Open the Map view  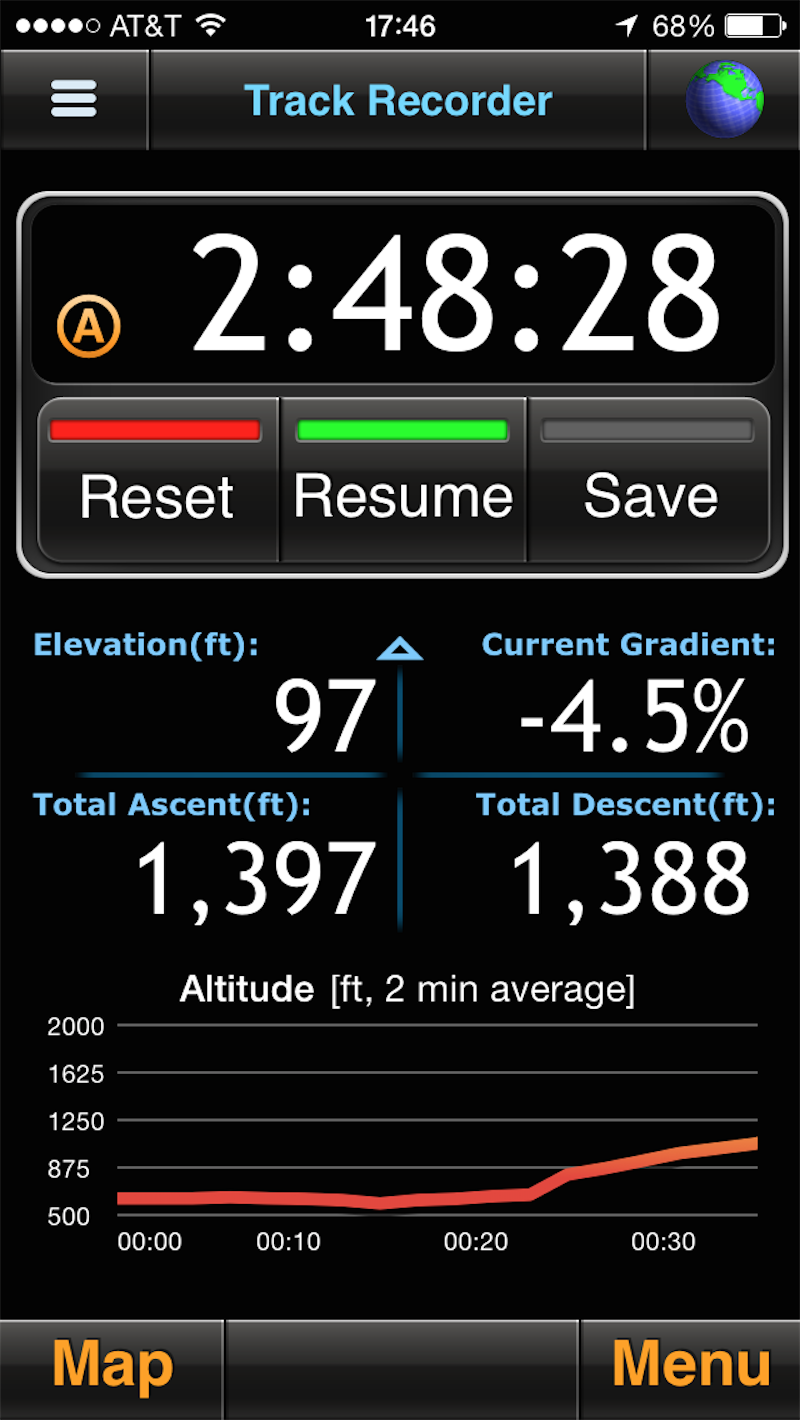click(112, 1366)
